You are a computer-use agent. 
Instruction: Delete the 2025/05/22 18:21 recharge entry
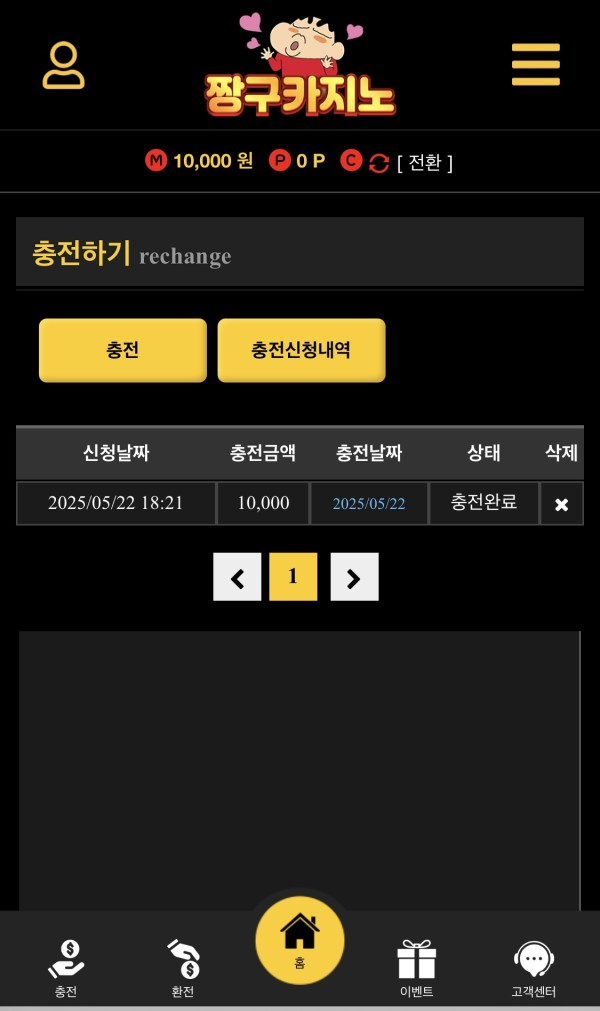[561, 504]
